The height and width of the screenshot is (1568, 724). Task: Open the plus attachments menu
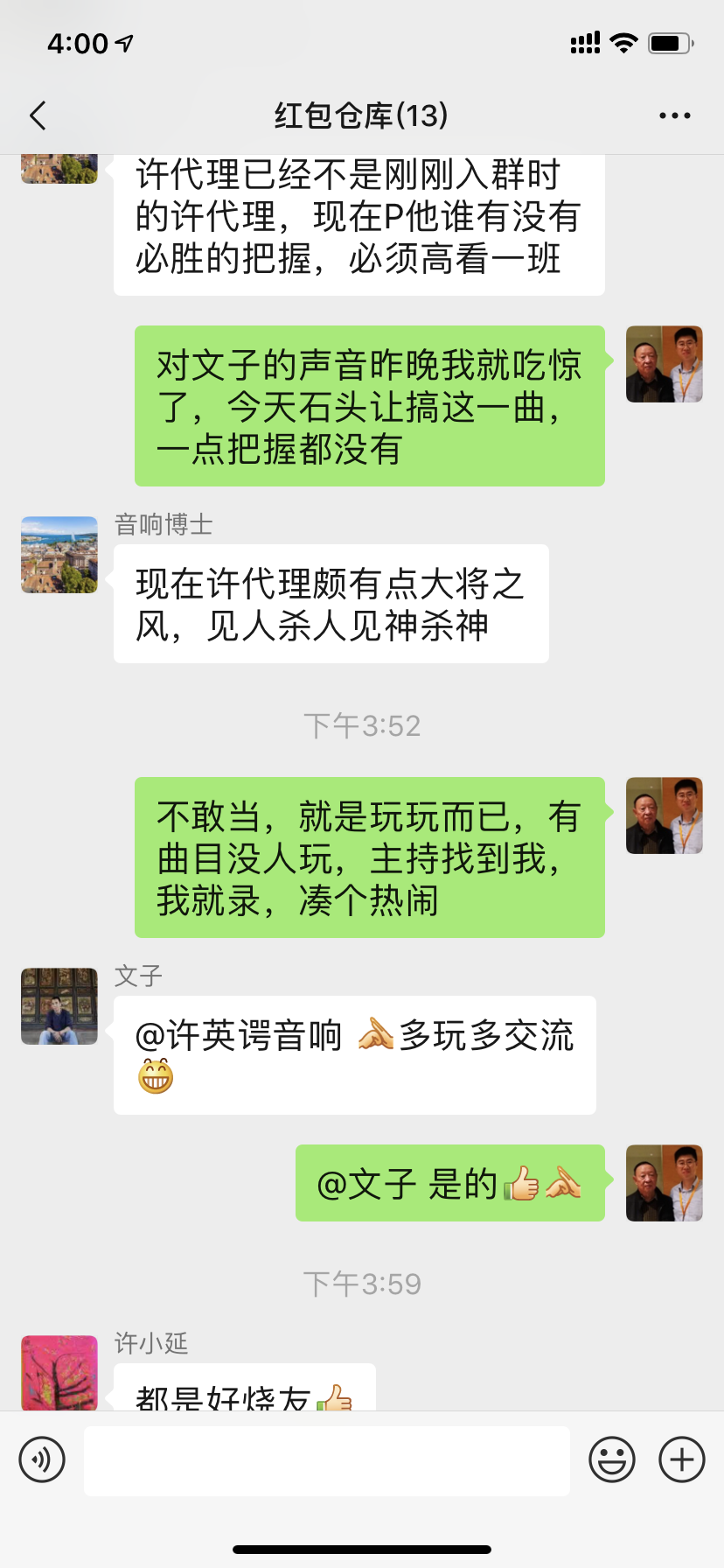coord(681,1459)
